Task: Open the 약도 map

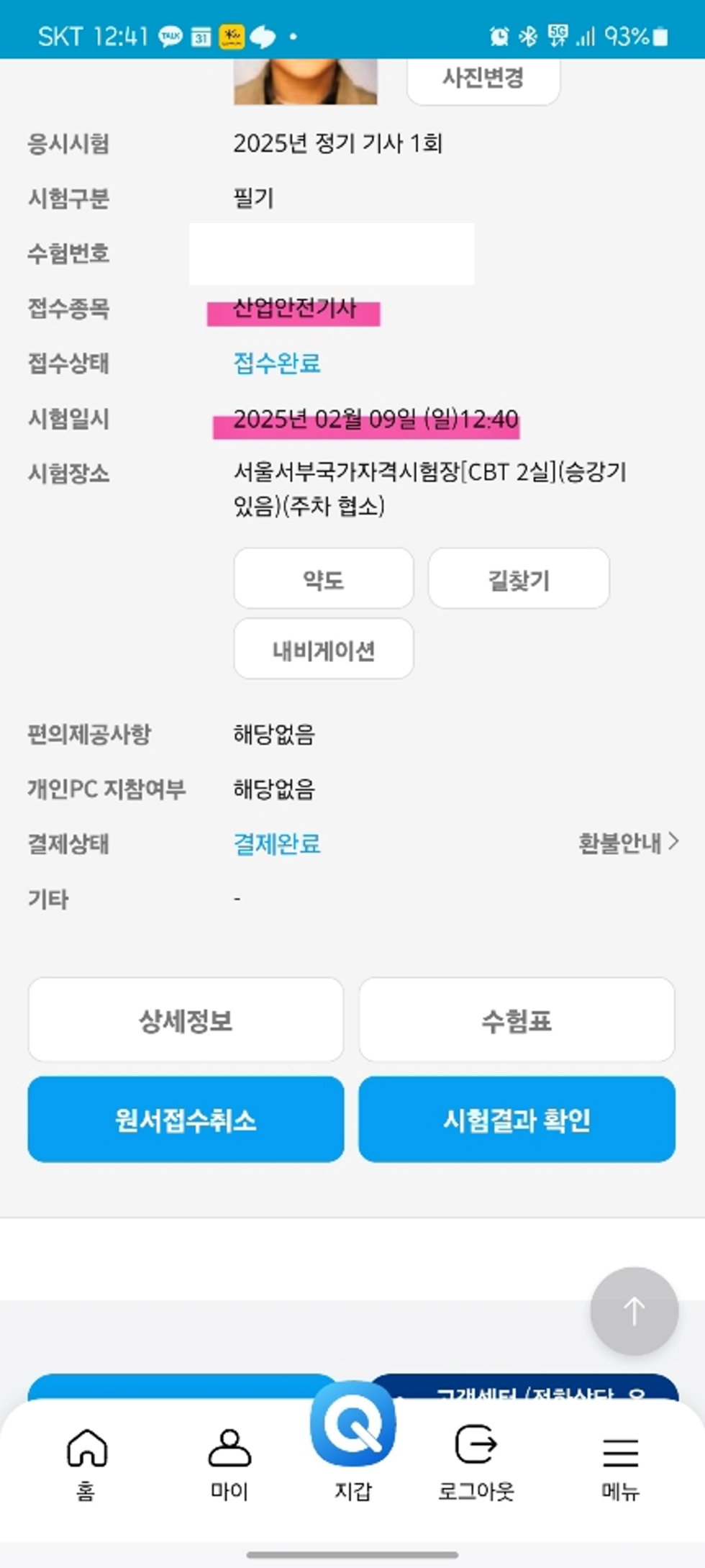Action: tap(323, 579)
